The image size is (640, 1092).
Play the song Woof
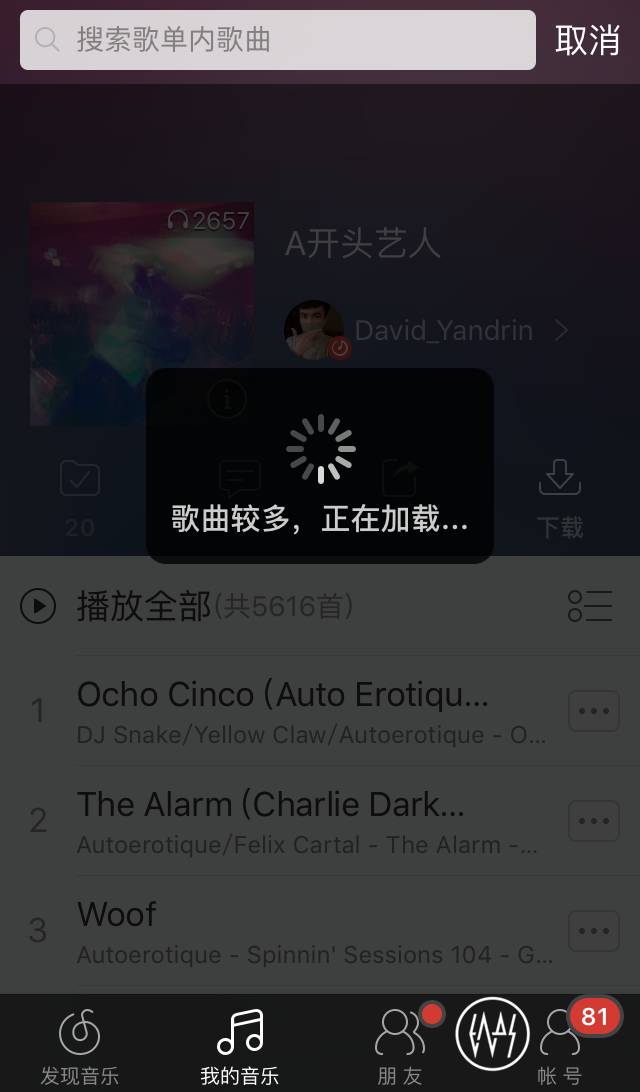click(x=300, y=931)
